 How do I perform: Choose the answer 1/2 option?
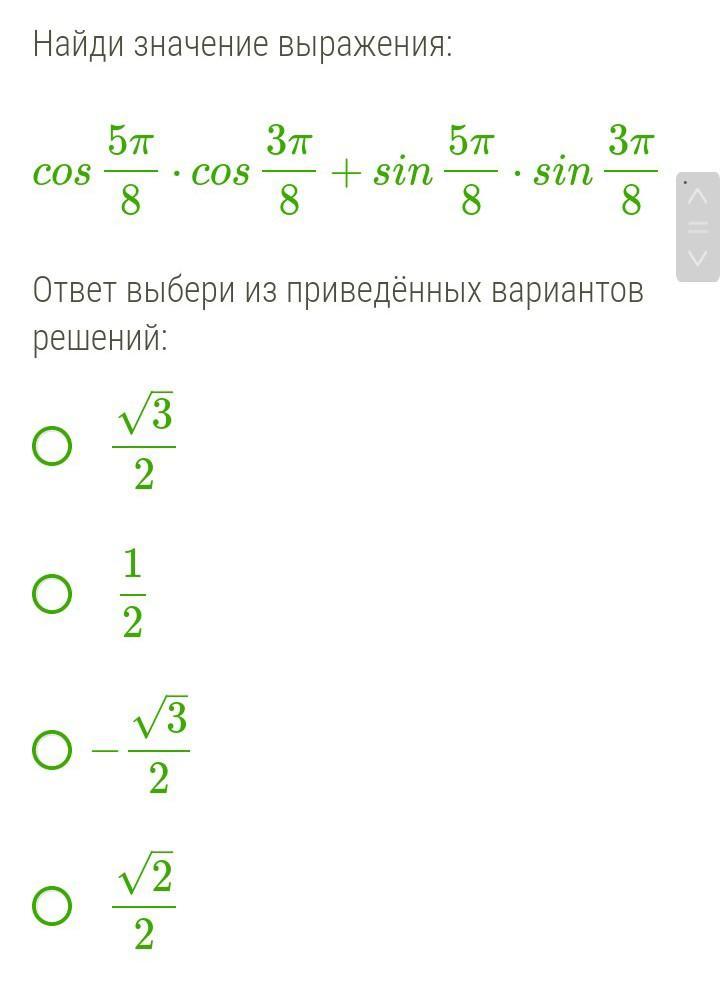[x=52, y=593]
